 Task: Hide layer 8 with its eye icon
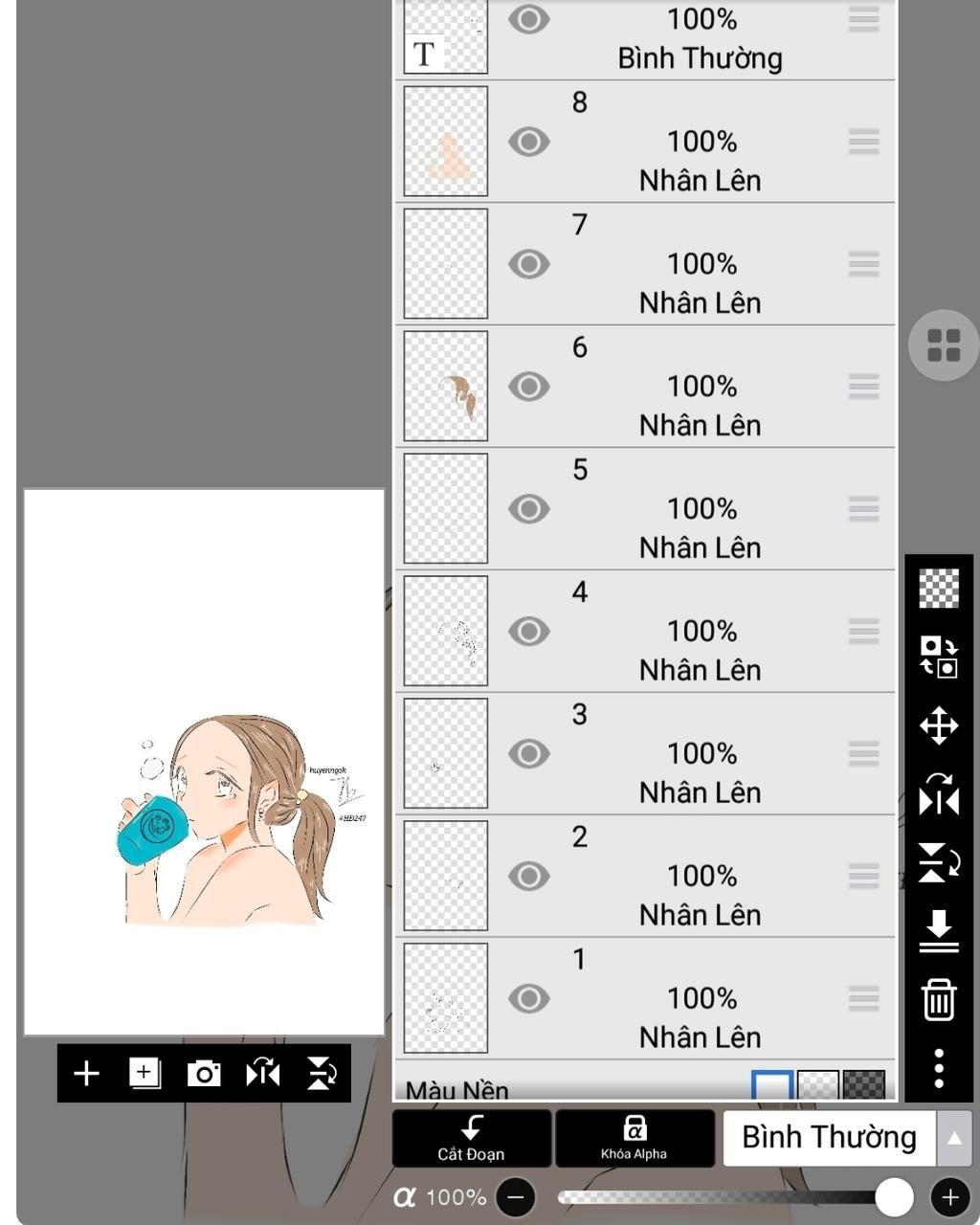click(x=528, y=142)
